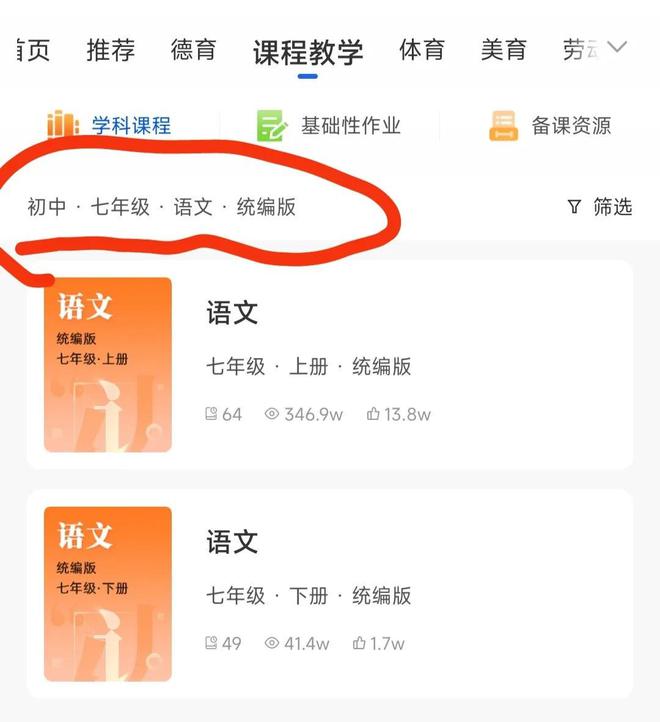Open 基础性作业 section

coord(330,126)
